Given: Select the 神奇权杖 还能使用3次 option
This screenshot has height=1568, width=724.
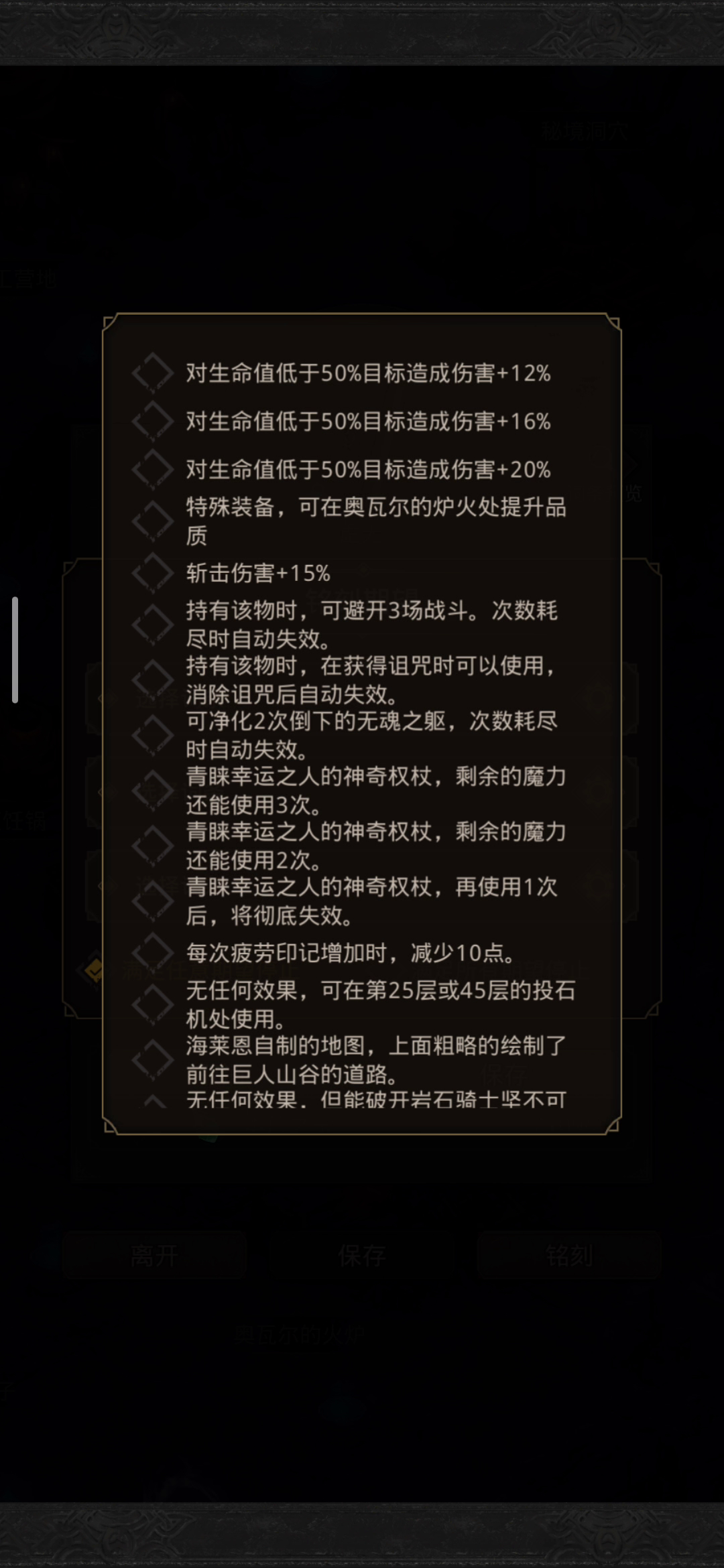Looking at the screenshot, I should (x=375, y=790).
